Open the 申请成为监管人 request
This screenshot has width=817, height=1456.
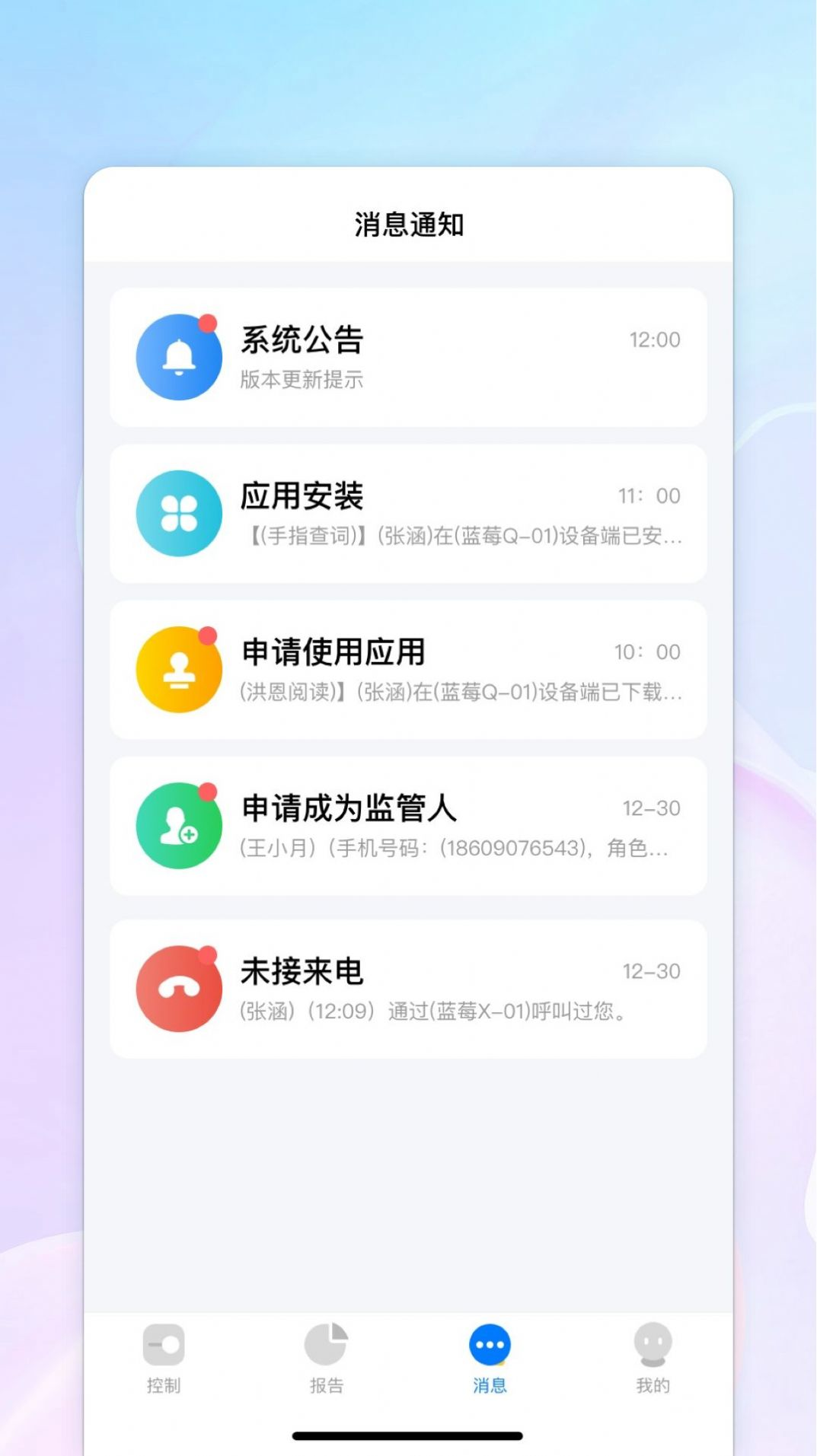pyautogui.click(x=408, y=826)
